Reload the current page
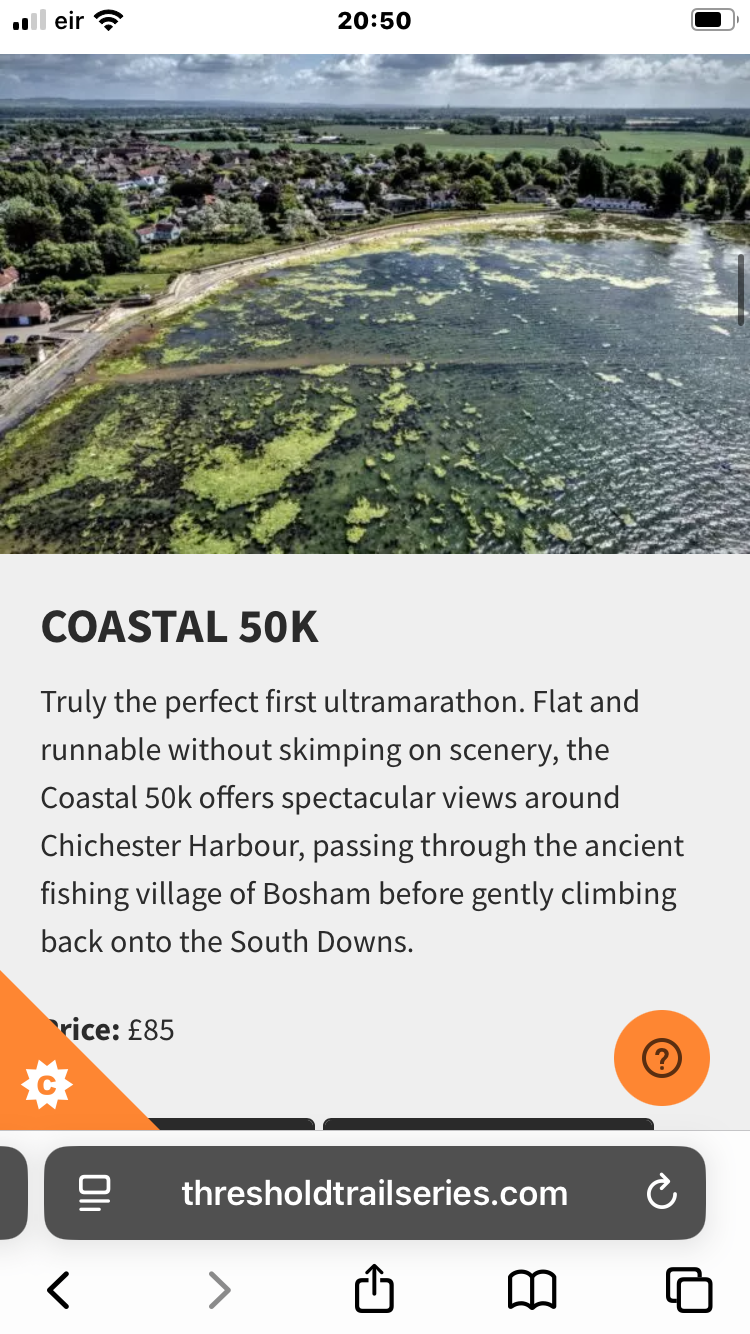The image size is (750, 1334). (661, 1193)
